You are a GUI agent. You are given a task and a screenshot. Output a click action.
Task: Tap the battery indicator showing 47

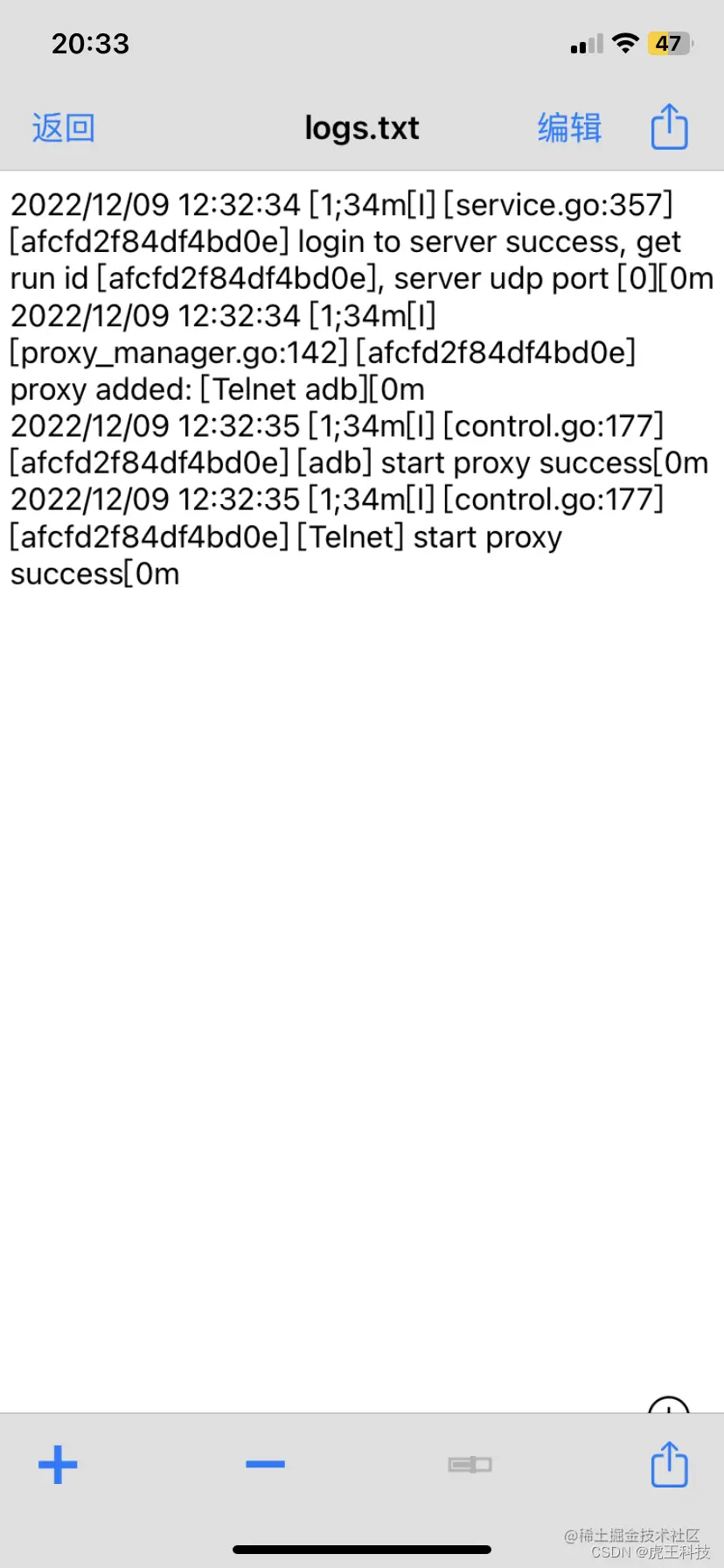pos(669,43)
